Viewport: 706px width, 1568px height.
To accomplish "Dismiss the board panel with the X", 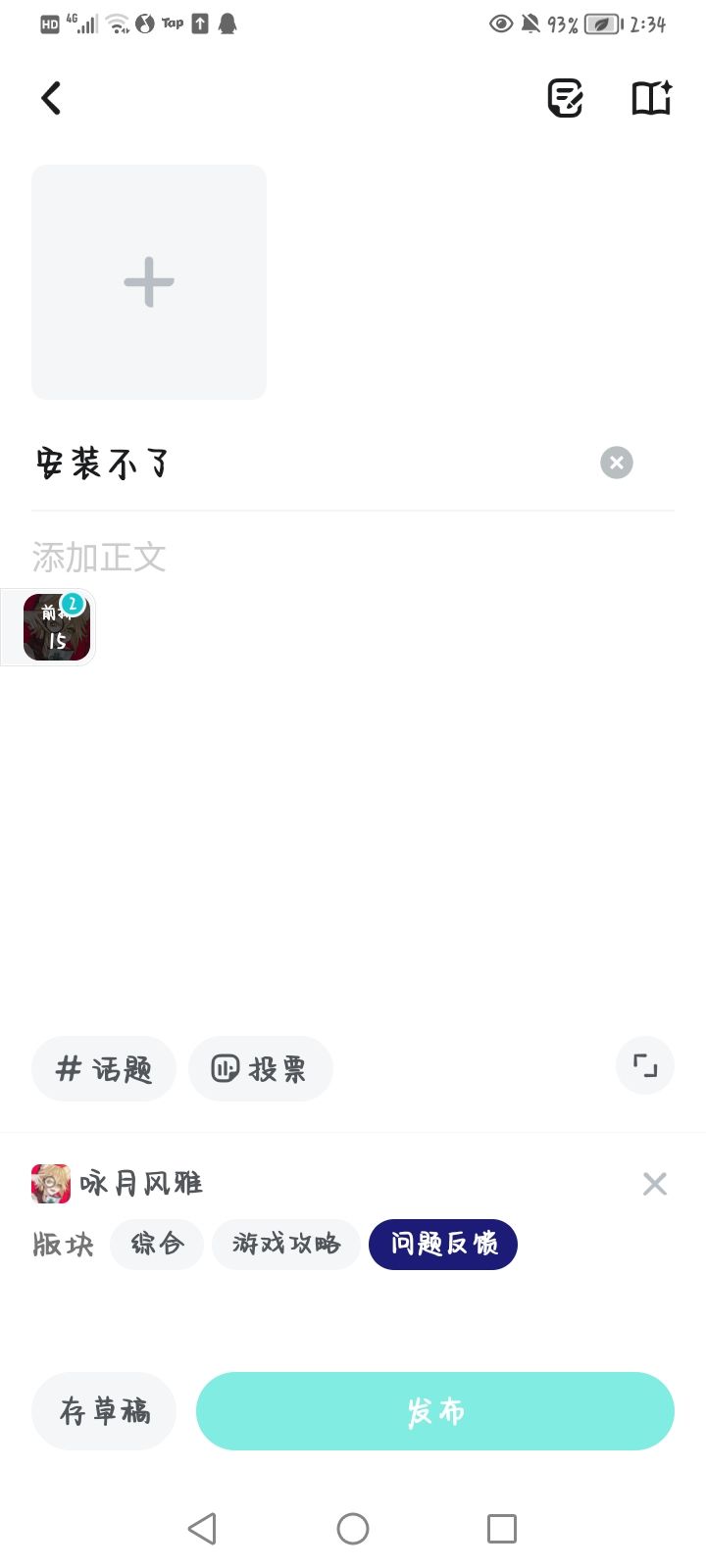I will point(654,1184).
